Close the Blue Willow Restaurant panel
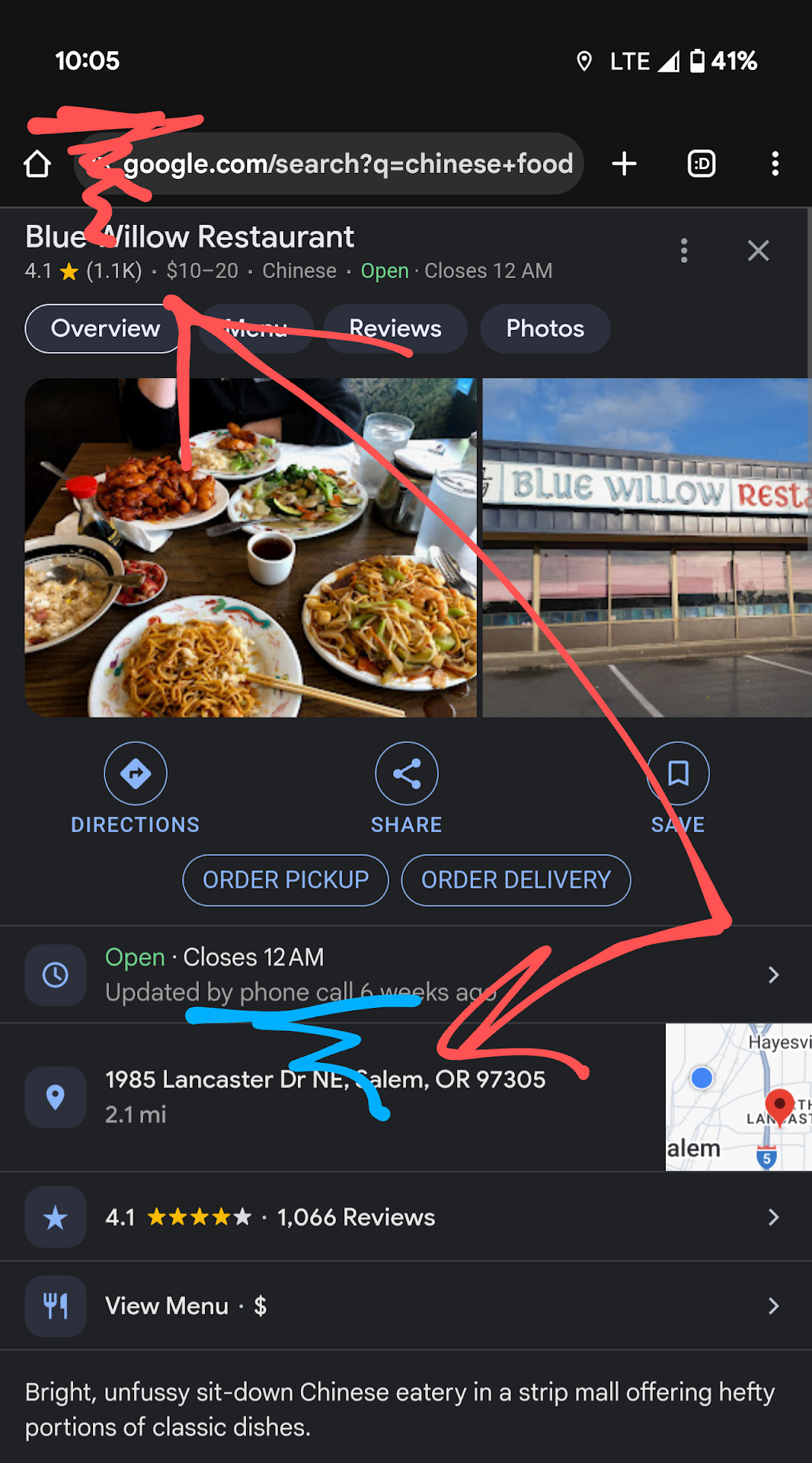The height and width of the screenshot is (1463, 812). click(x=758, y=251)
